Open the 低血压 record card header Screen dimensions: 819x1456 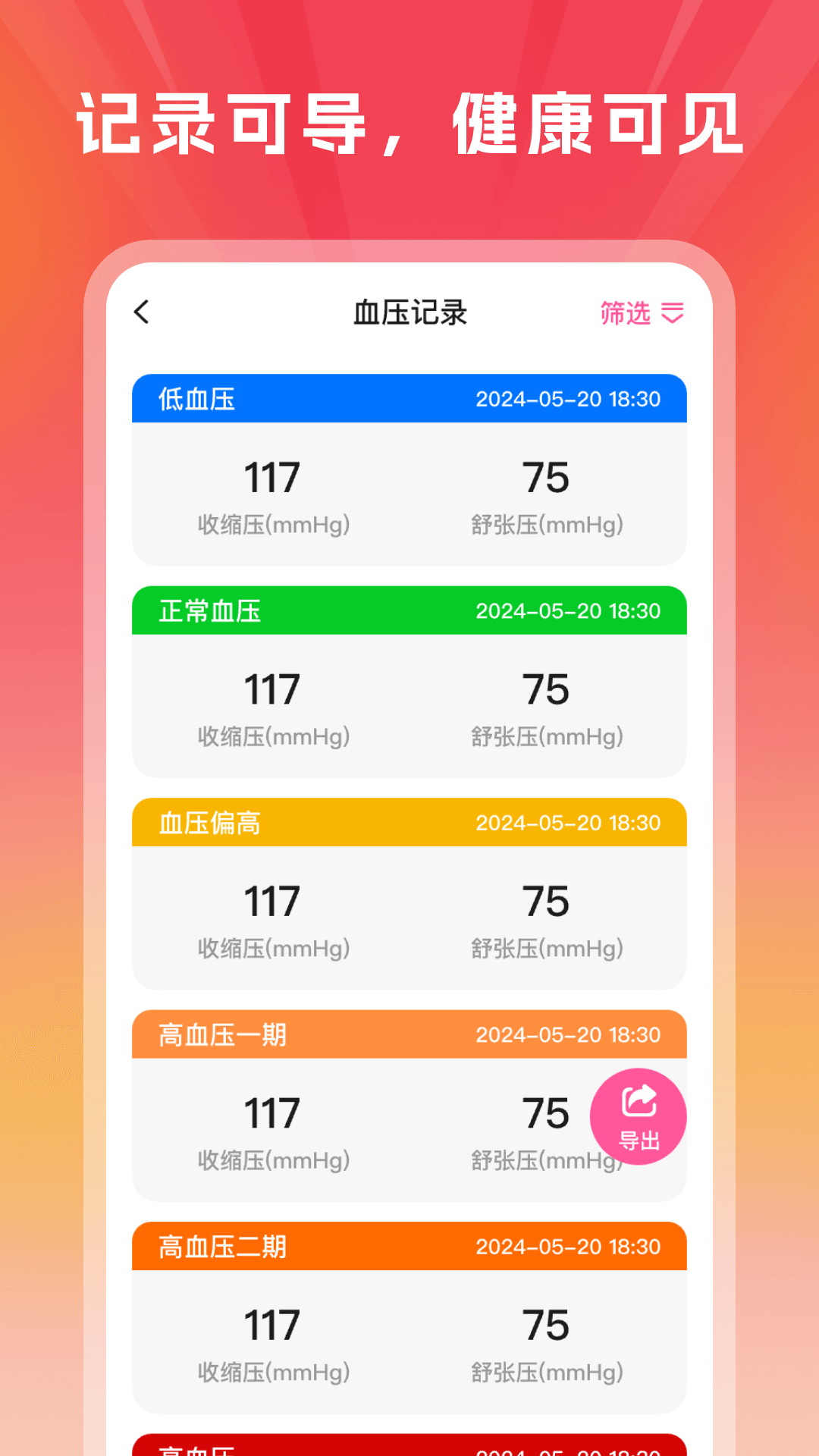tap(409, 399)
